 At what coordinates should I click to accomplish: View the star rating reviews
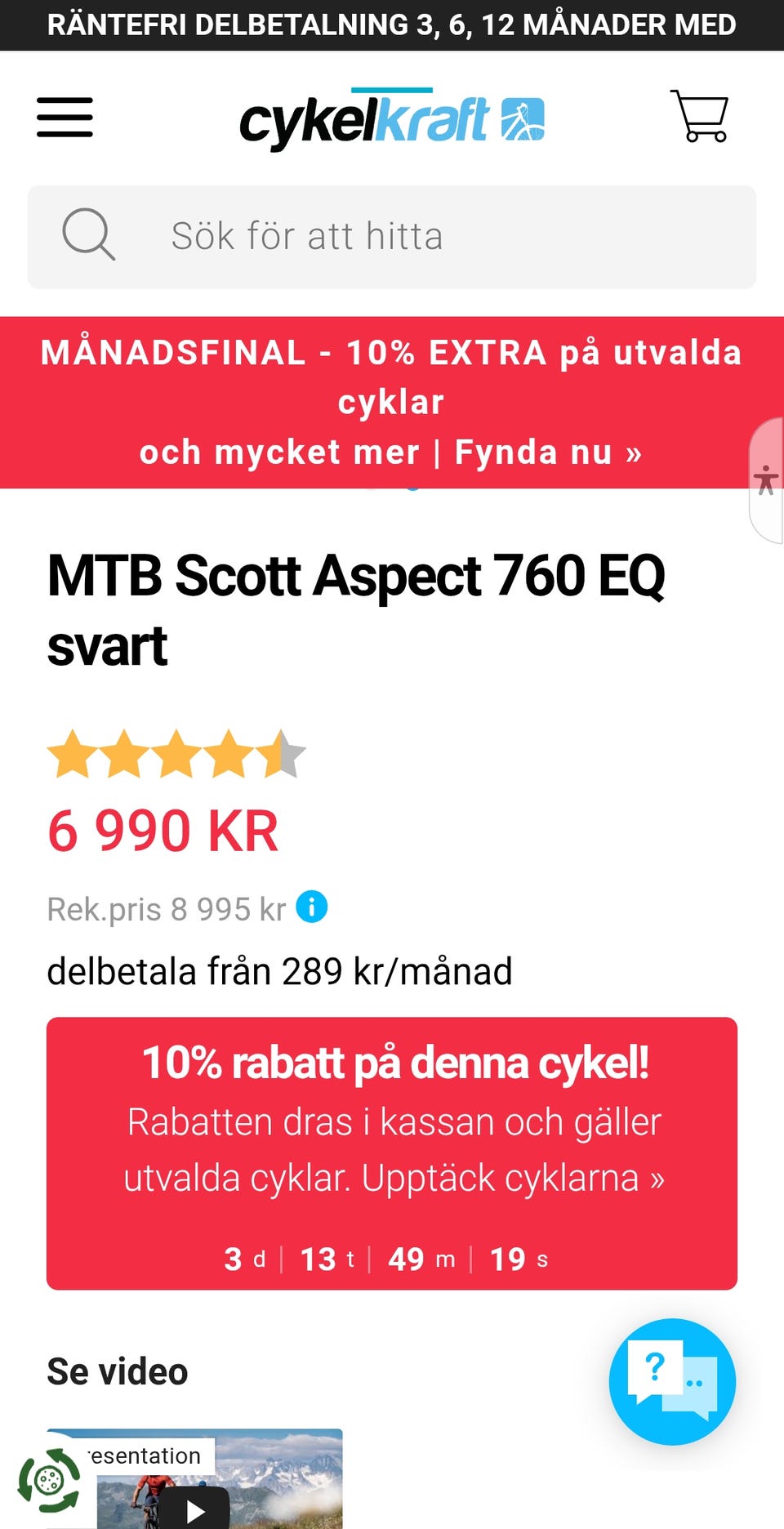coord(176,754)
